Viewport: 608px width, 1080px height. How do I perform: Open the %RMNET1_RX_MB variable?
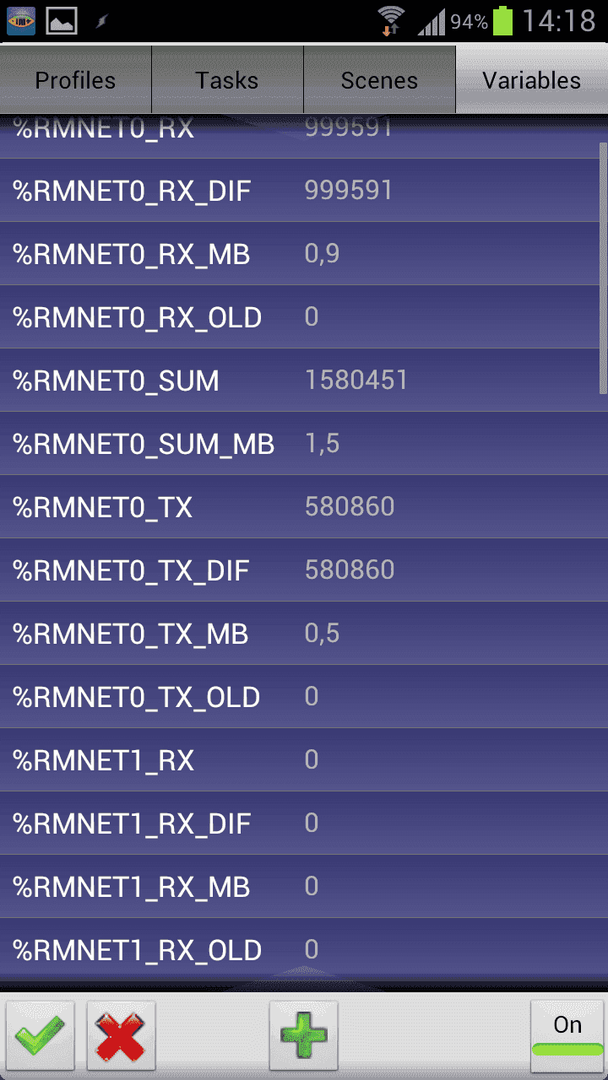304,887
